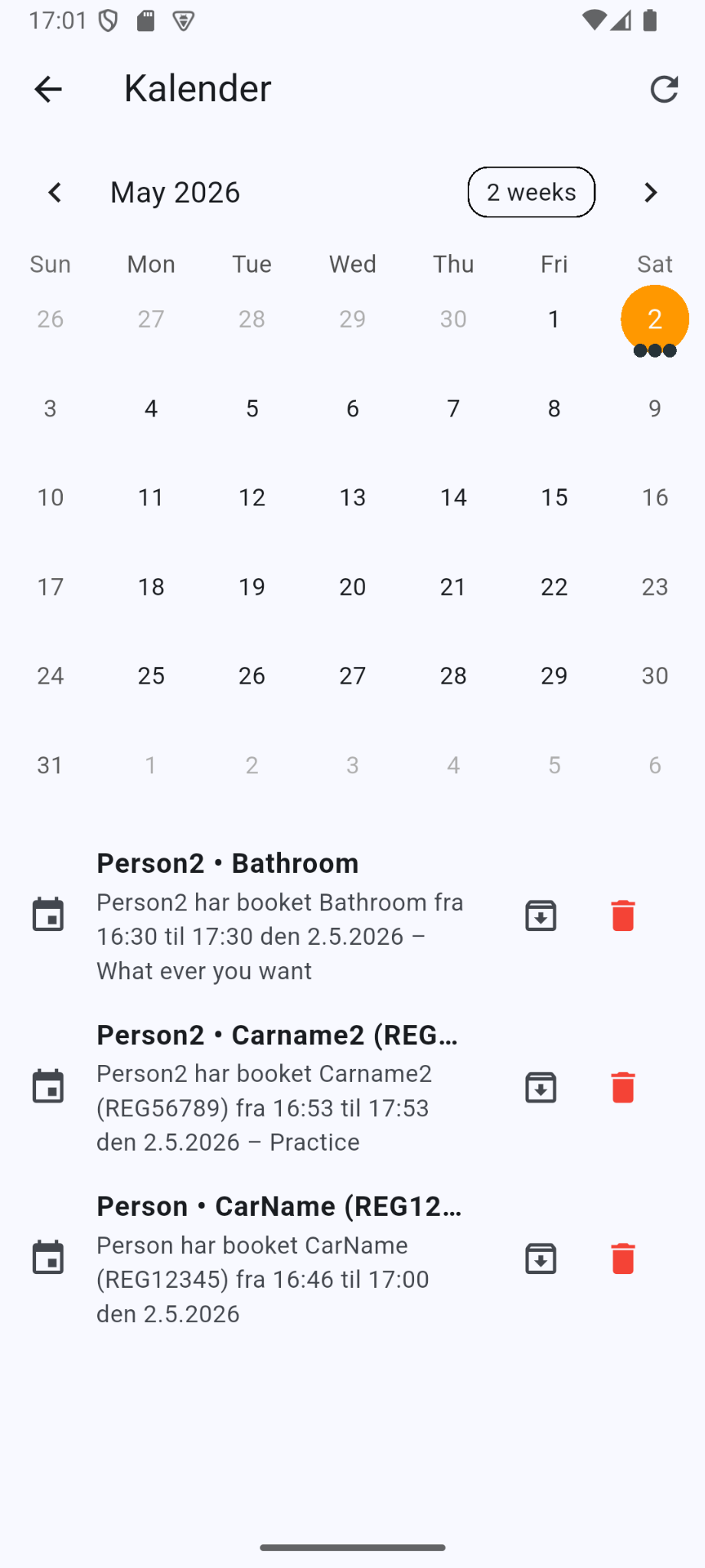The width and height of the screenshot is (705, 1568).
Task: Select May 15 in the calendar
Action: pyautogui.click(x=554, y=498)
